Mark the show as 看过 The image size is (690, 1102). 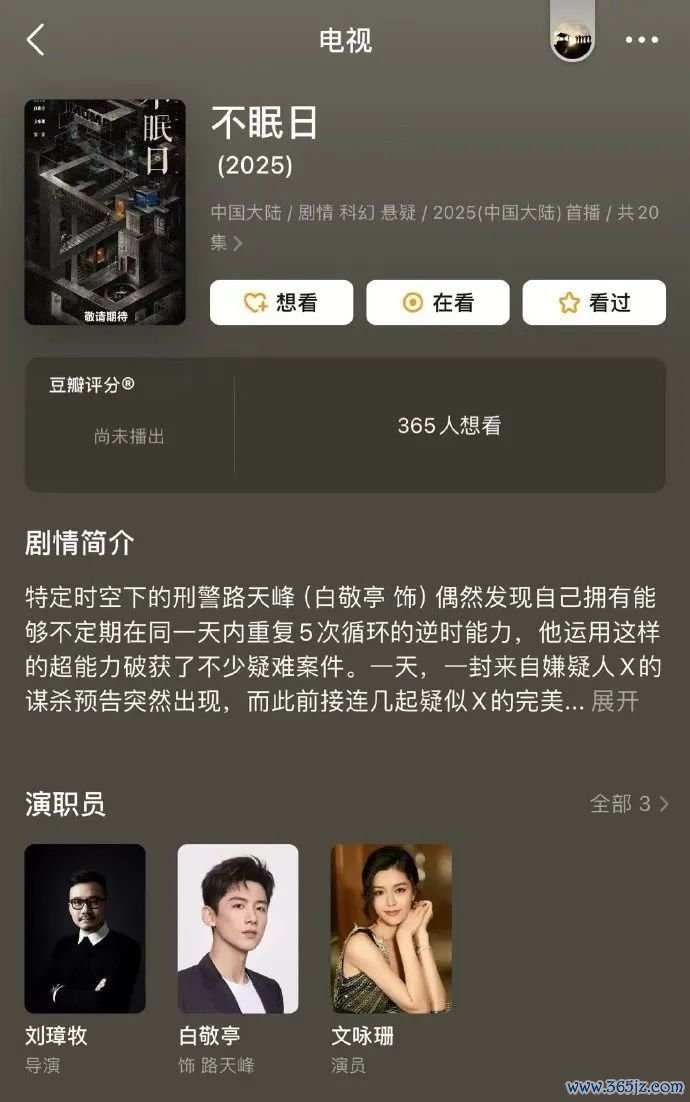[x=594, y=302]
